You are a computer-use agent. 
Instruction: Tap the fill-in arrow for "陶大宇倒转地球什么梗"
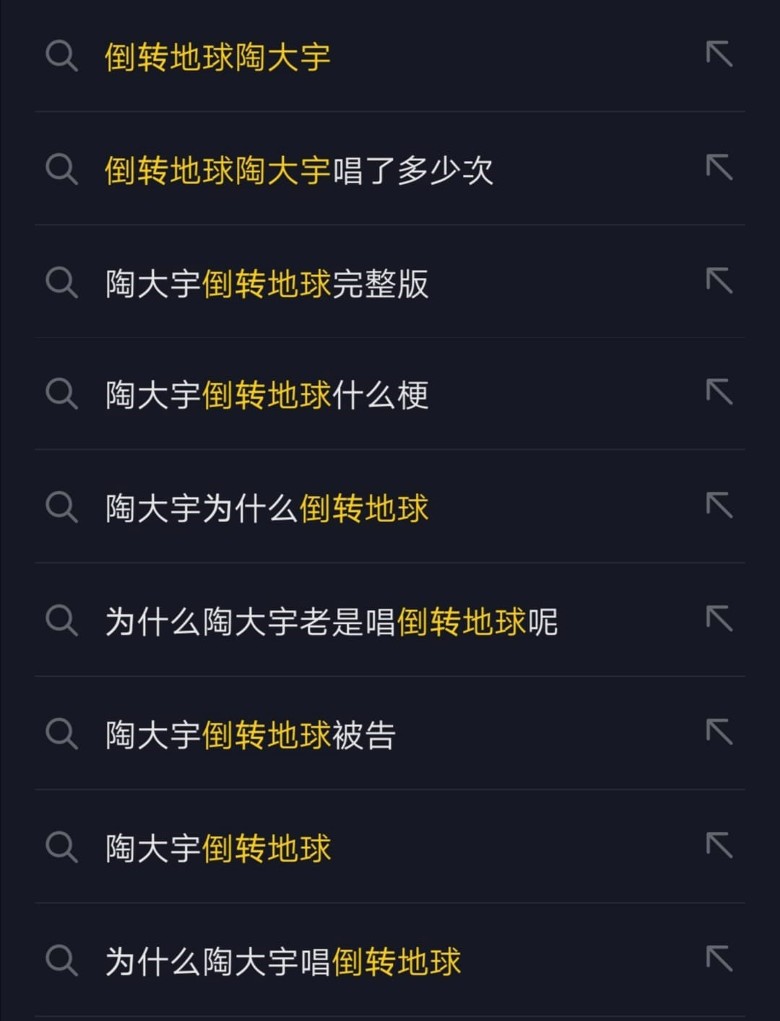718,396
